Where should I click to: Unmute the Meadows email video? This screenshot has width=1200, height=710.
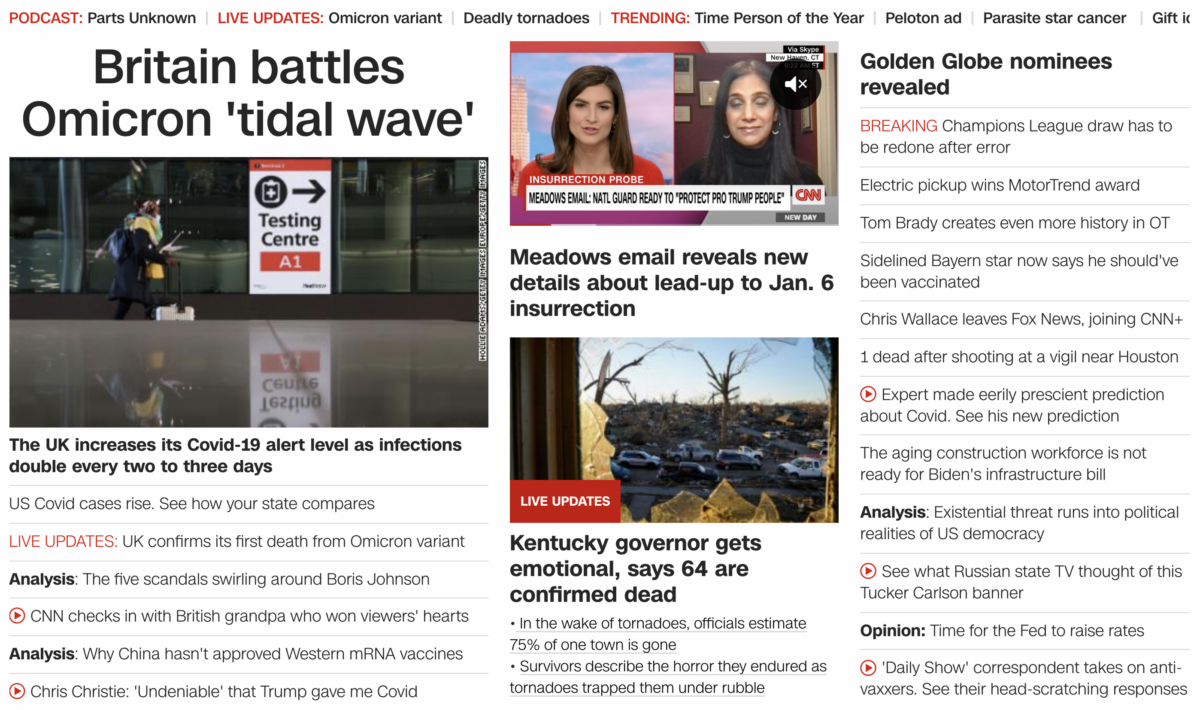pyautogui.click(x=796, y=85)
